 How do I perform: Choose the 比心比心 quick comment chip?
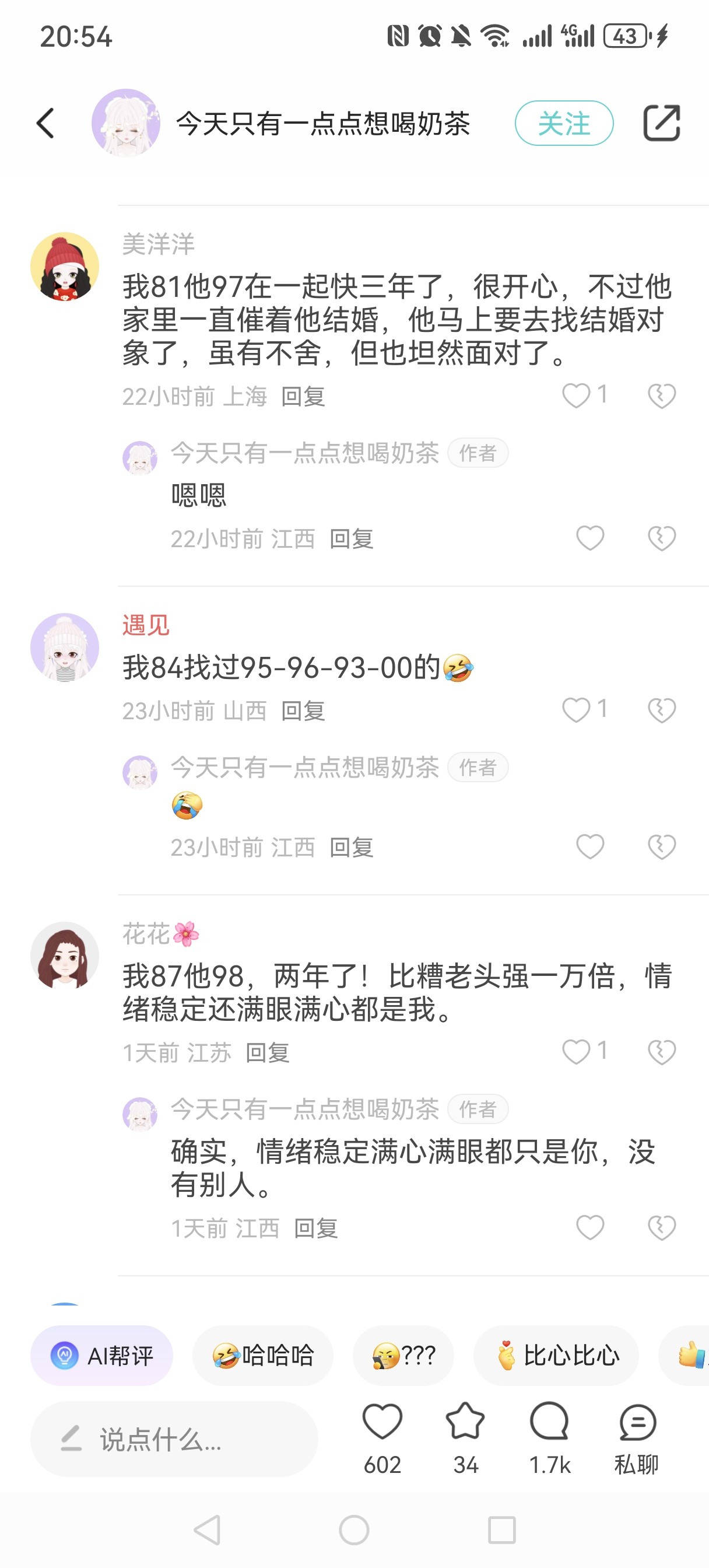[556, 1356]
